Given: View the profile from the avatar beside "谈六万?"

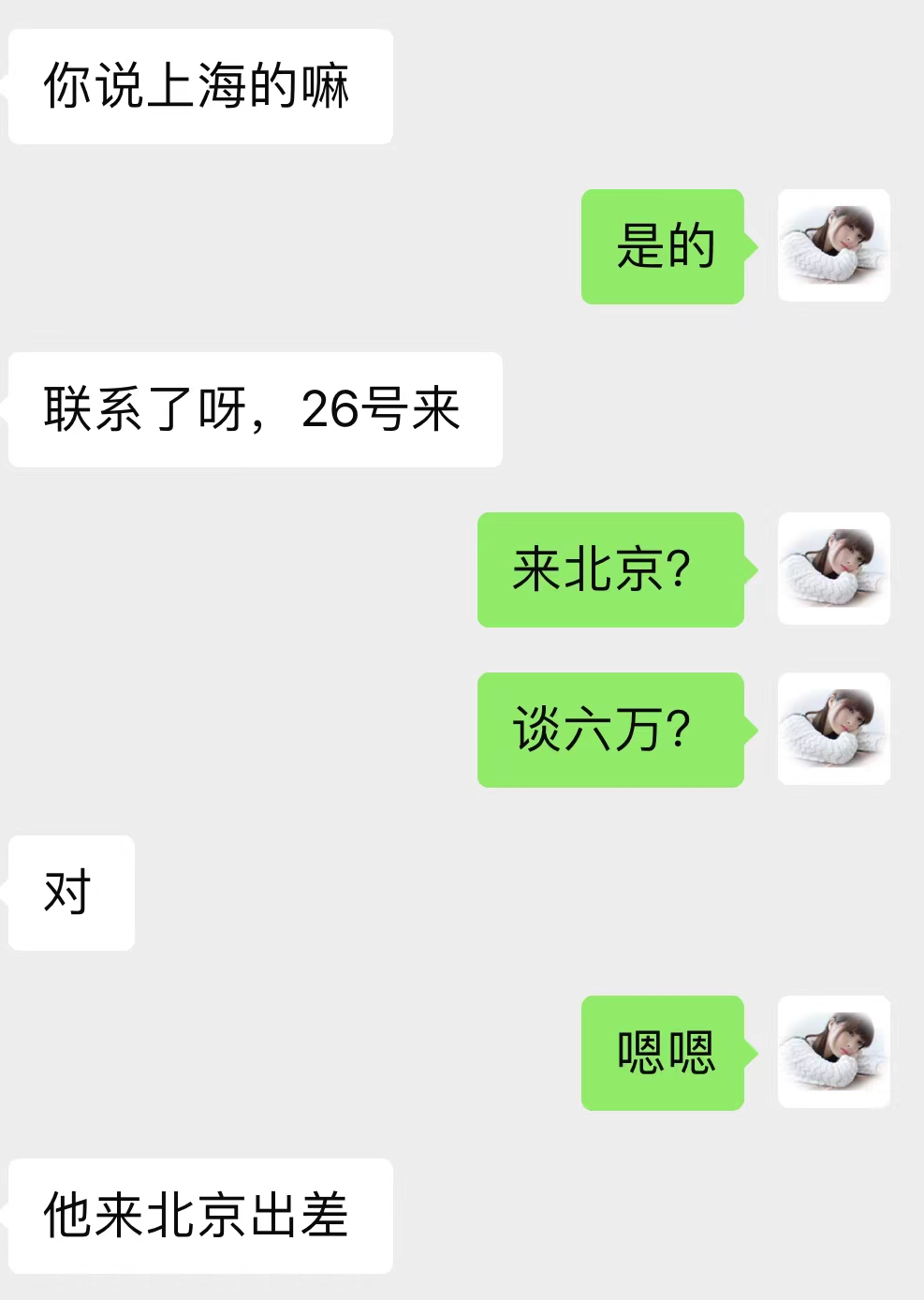Looking at the screenshot, I should (x=833, y=729).
